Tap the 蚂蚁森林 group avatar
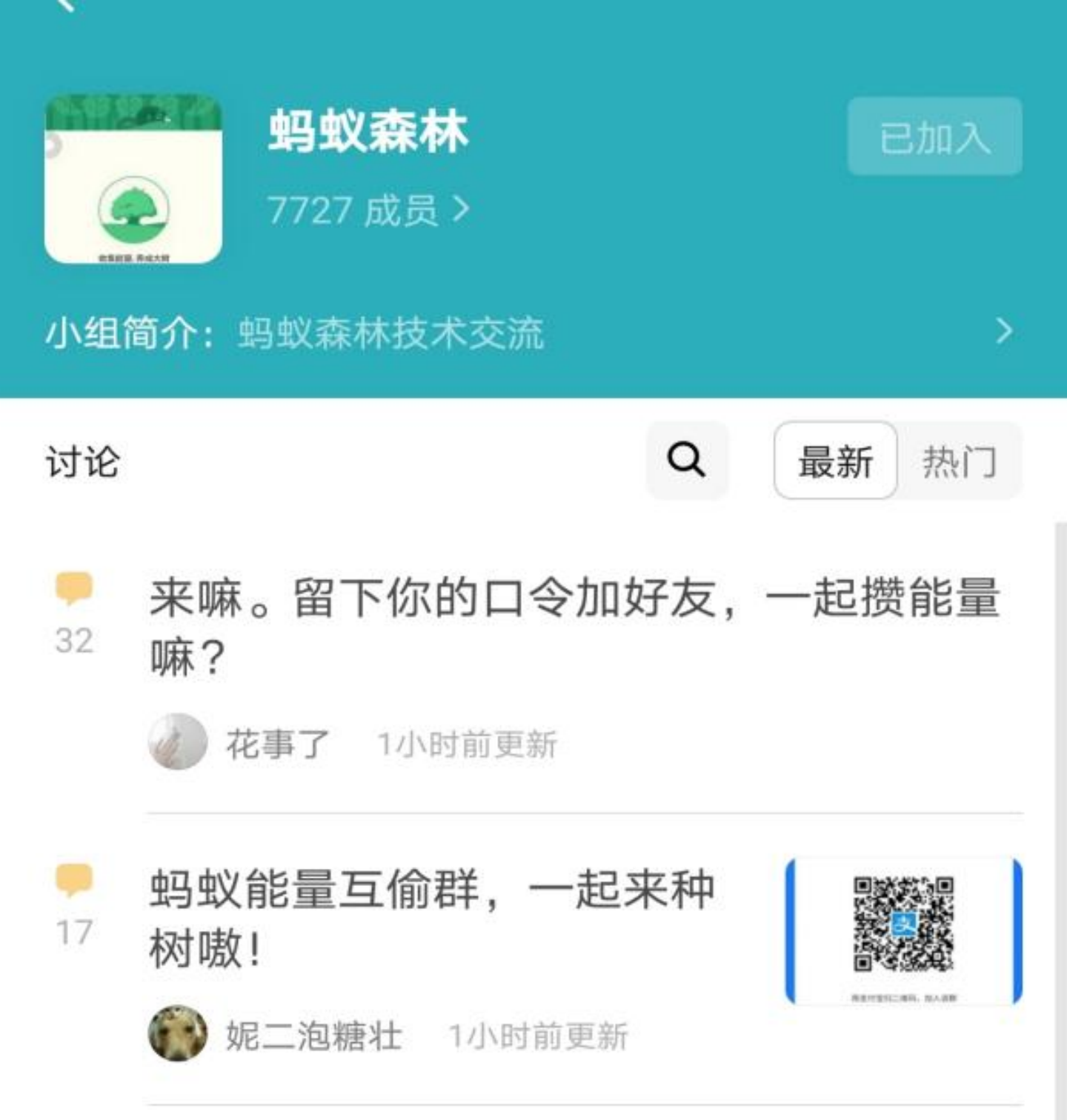The width and height of the screenshot is (1067, 1120). [133, 179]
